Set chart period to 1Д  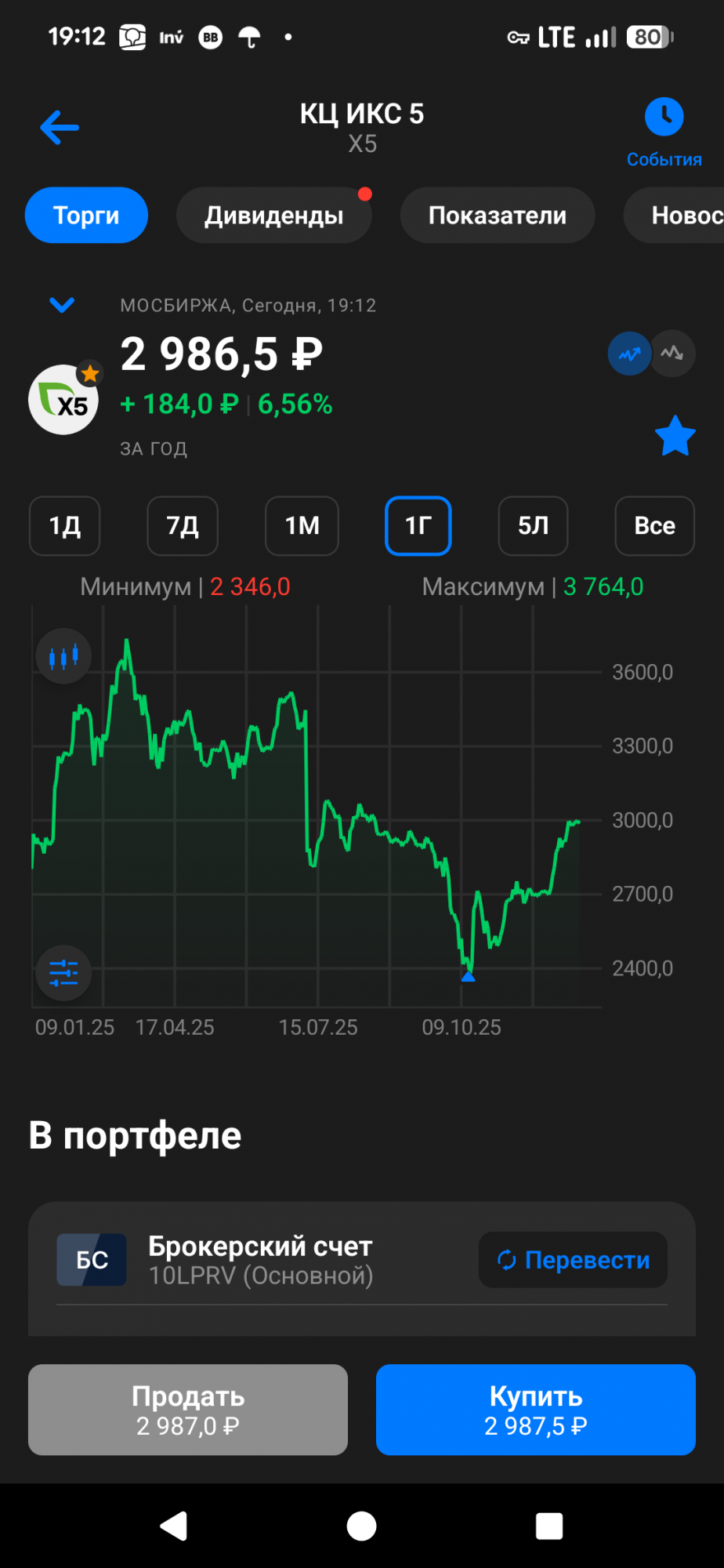(x=64, y=525)
